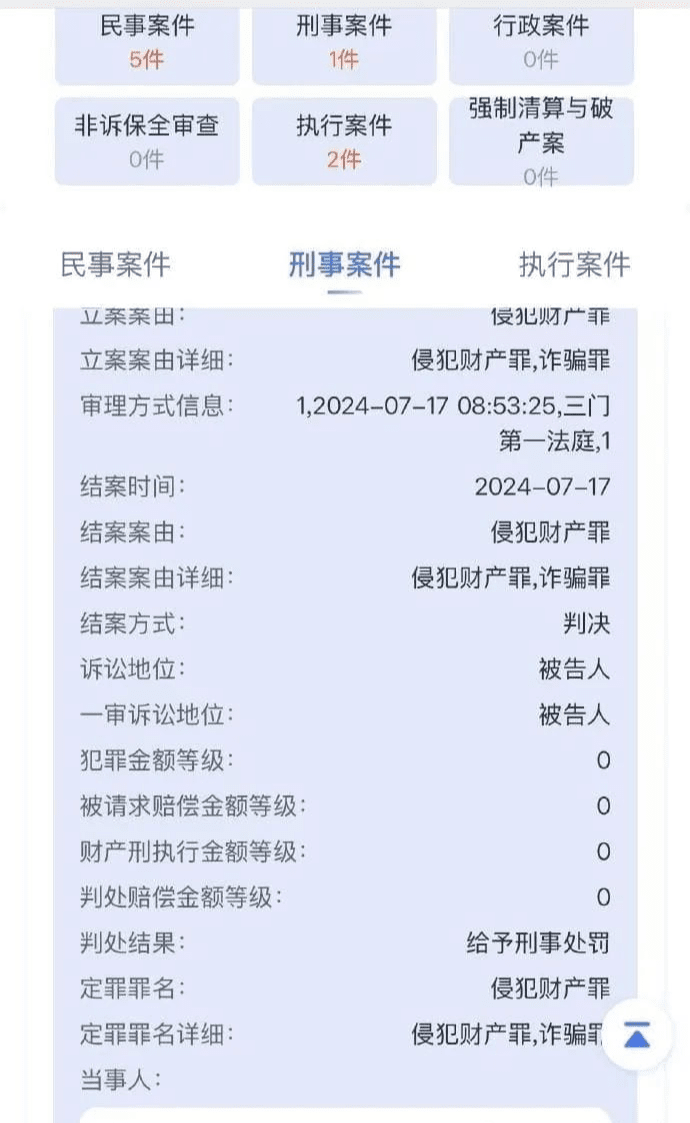This screenshot has height=1123, width=690.
Task: Switch to the 民事案件 tab
Action: pyautogui.click(x=116, y=265)
